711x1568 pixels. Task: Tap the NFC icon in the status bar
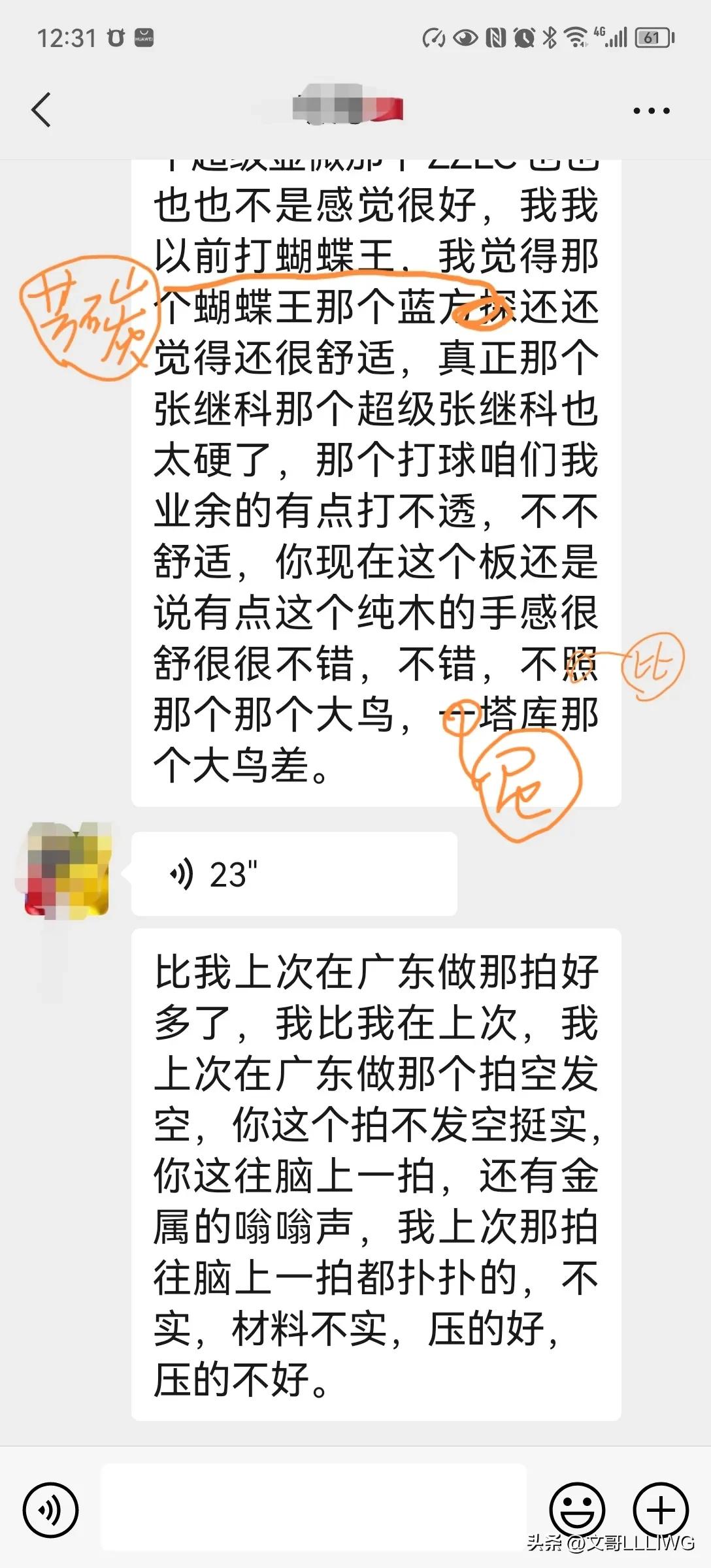pos(496,37)
